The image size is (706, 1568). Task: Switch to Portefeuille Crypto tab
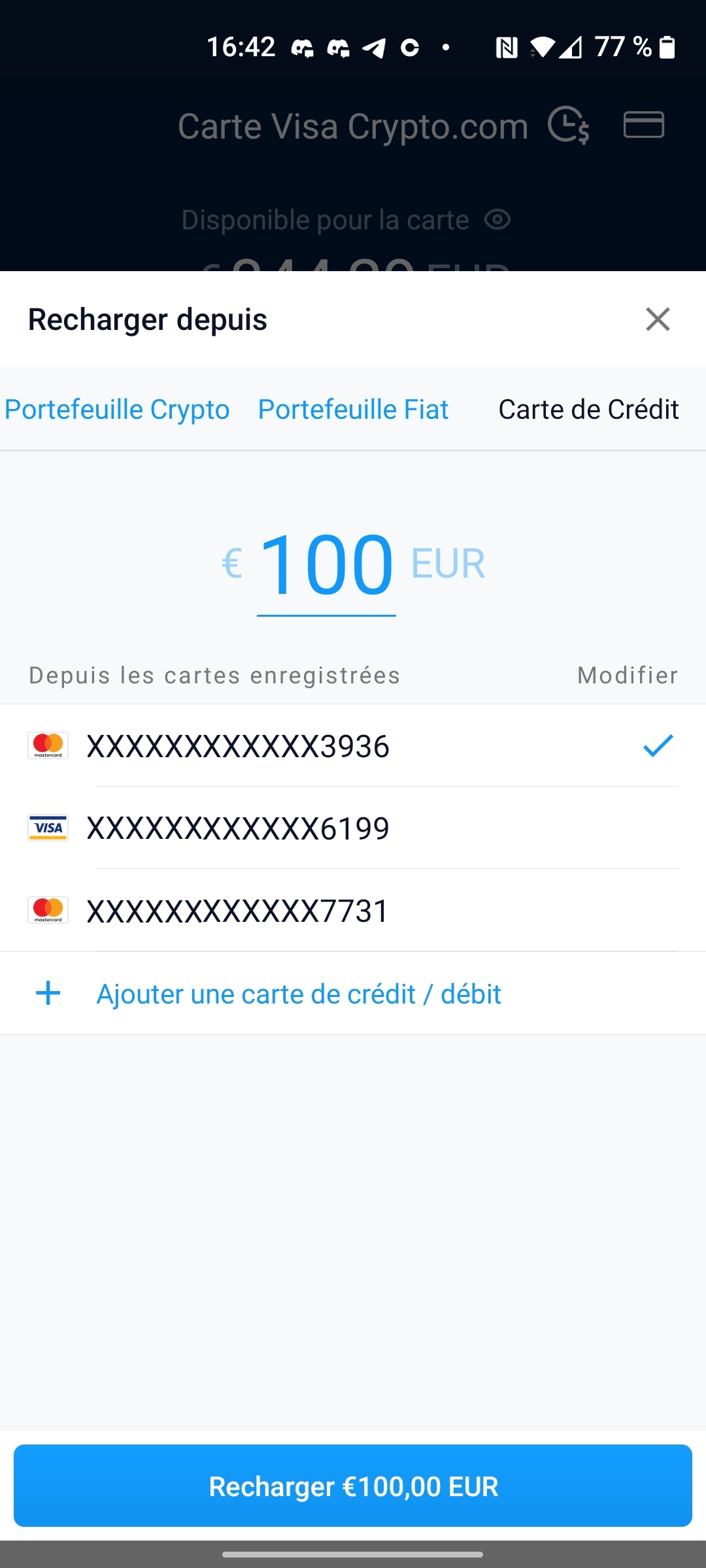117,410
